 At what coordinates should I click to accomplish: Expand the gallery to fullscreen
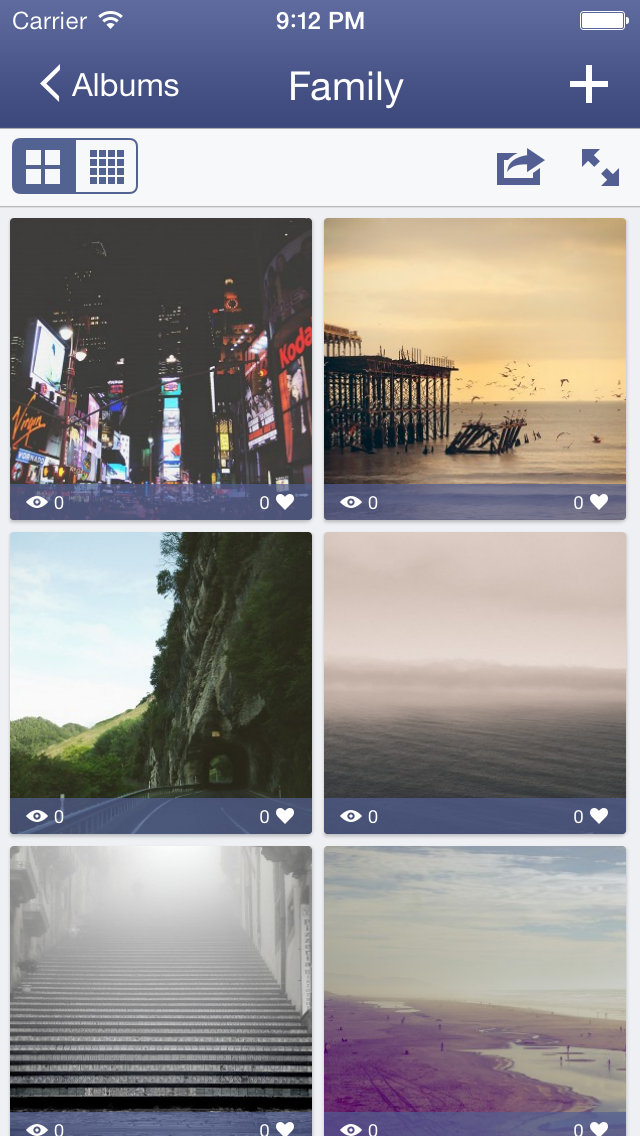click(x=600, y=167)
